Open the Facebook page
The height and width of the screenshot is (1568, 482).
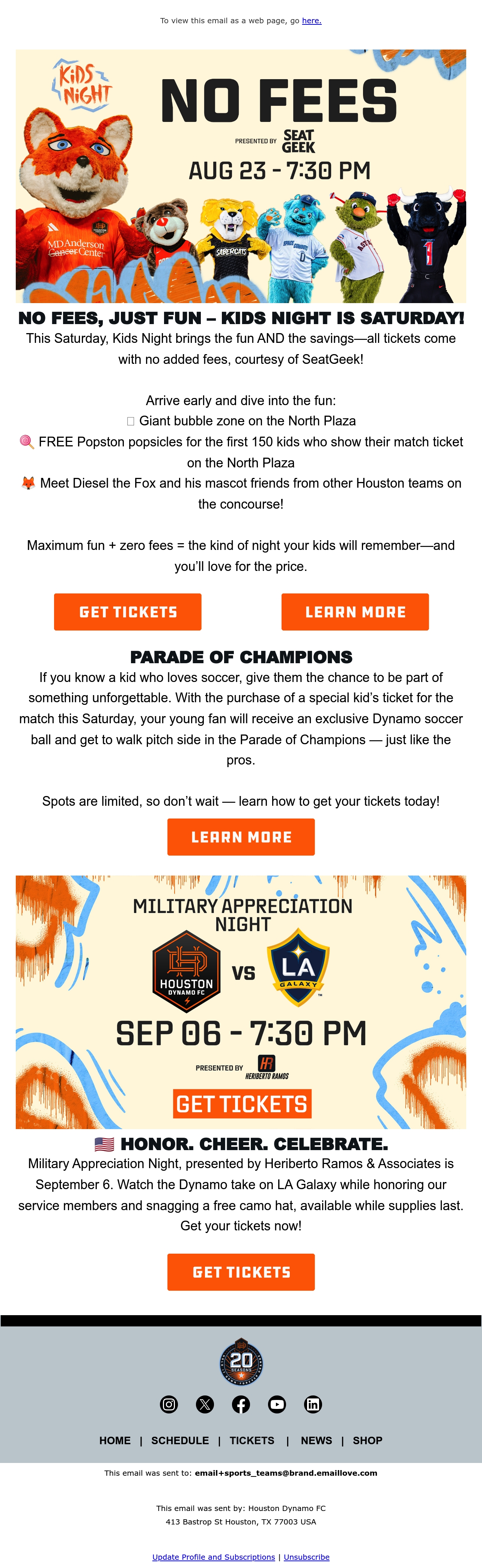[x=241, y=1404]
